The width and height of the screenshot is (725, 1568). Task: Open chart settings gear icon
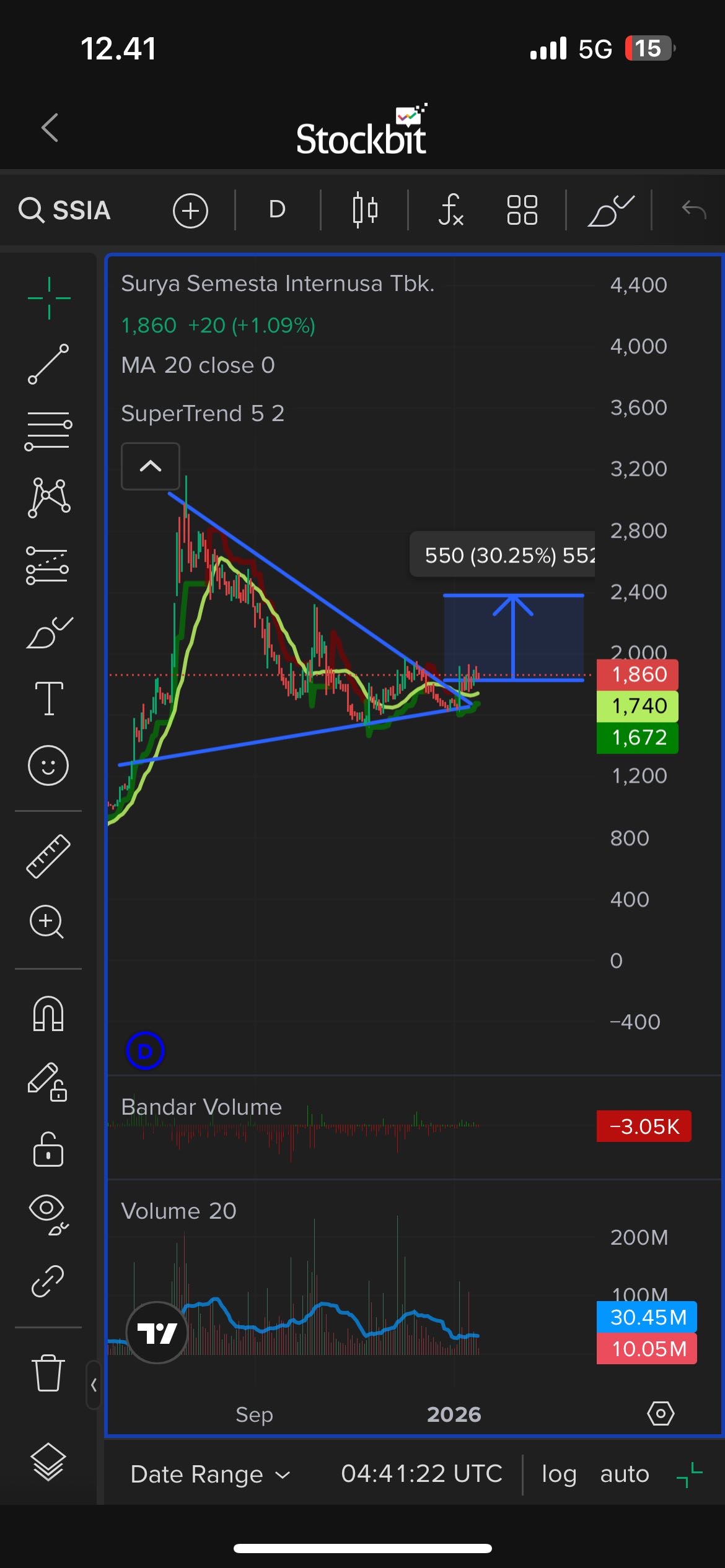point(661,1414)
